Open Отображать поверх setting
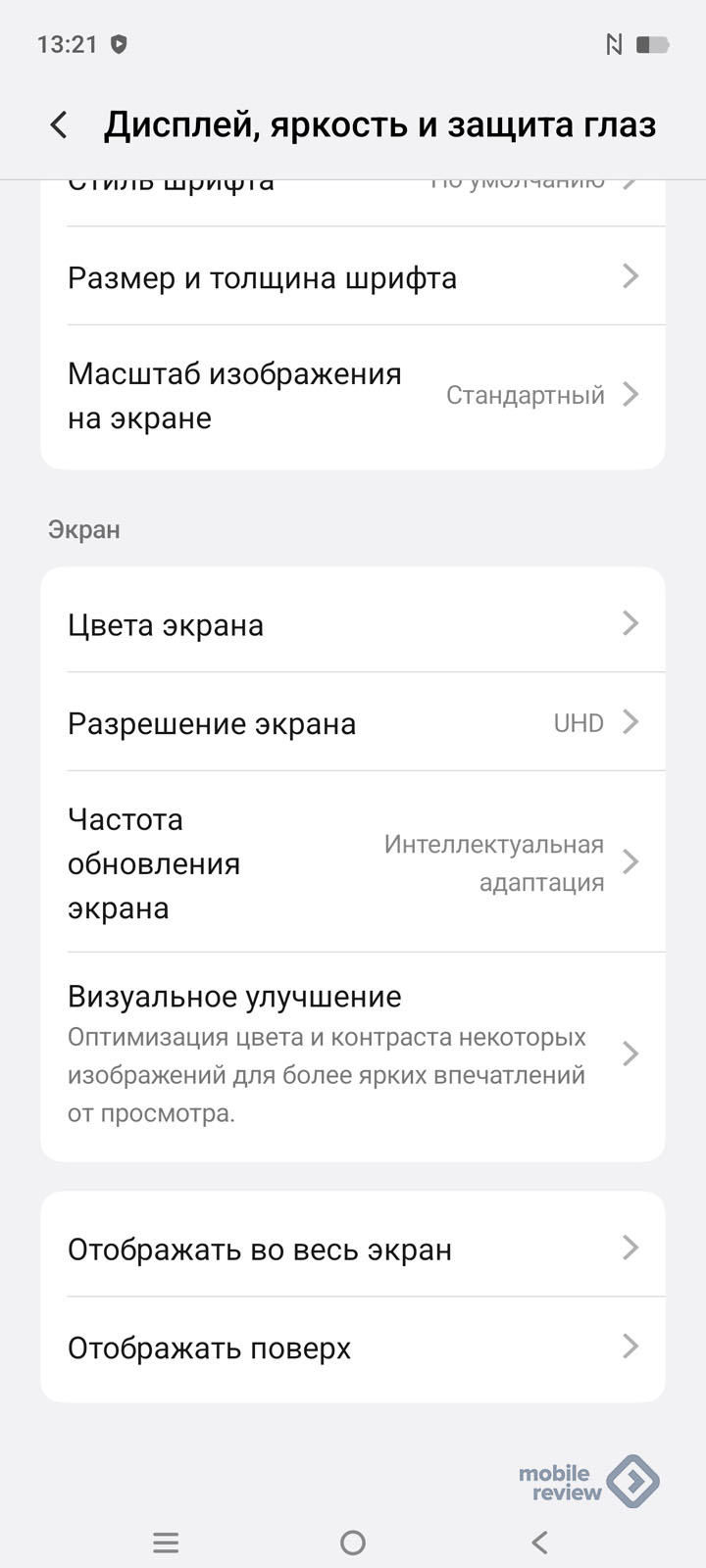The height and width of the screenshot is (1568, 706). pos(353,1347)
